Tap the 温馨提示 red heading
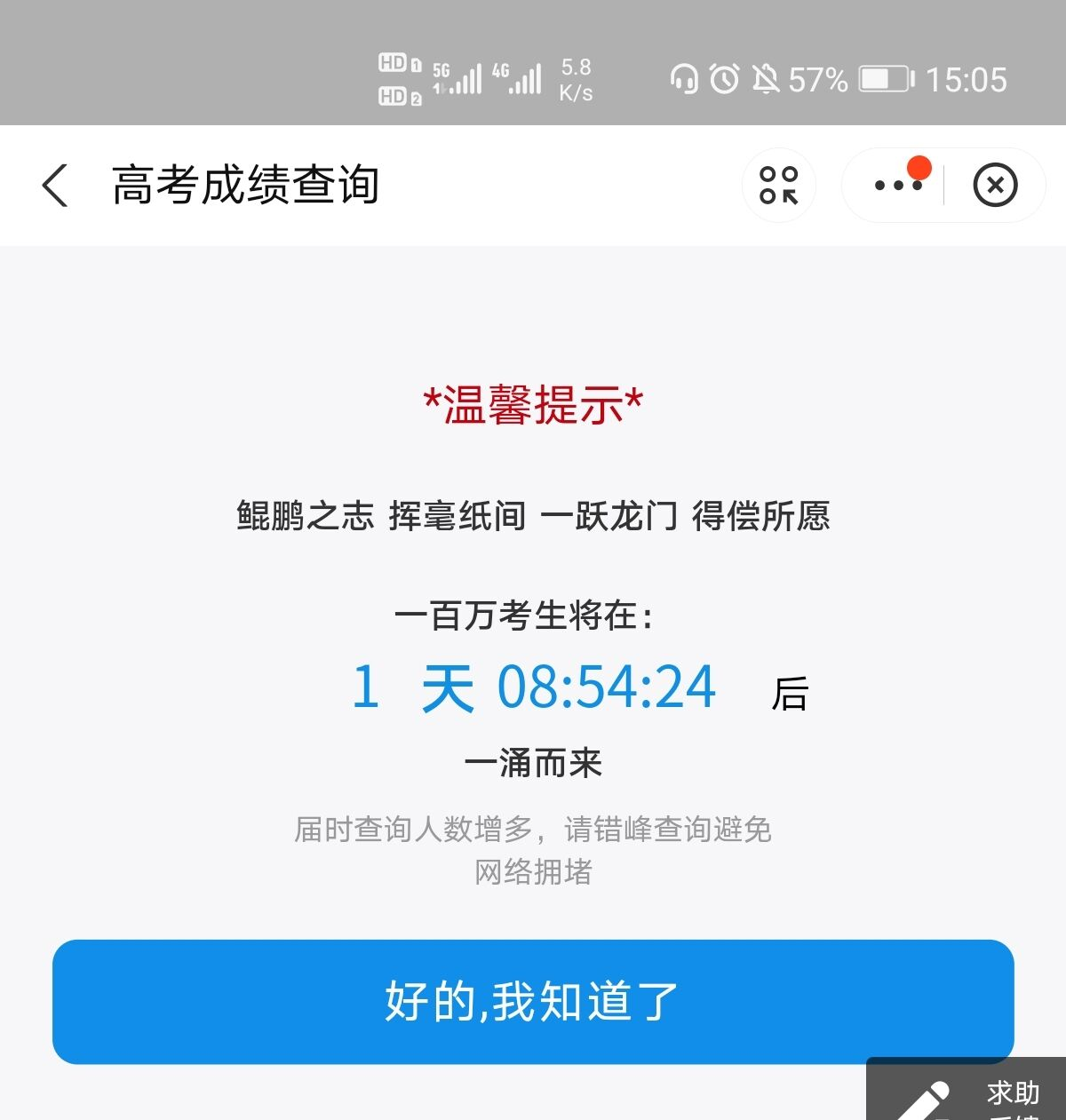Screen dimensions: 1066x1120 pyautogui.click(x=533, y=405)
